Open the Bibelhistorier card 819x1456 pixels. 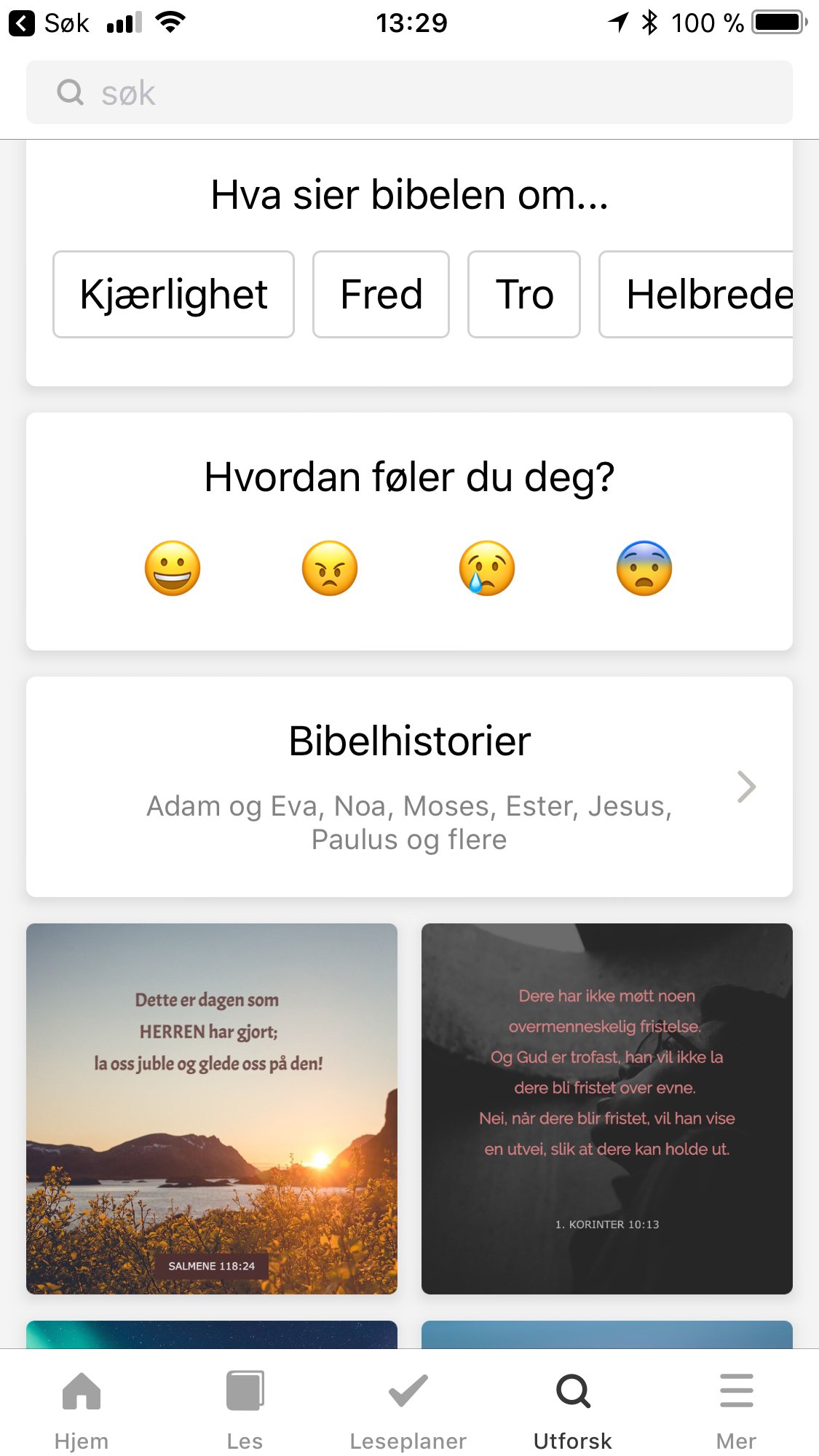click(409, 787)
